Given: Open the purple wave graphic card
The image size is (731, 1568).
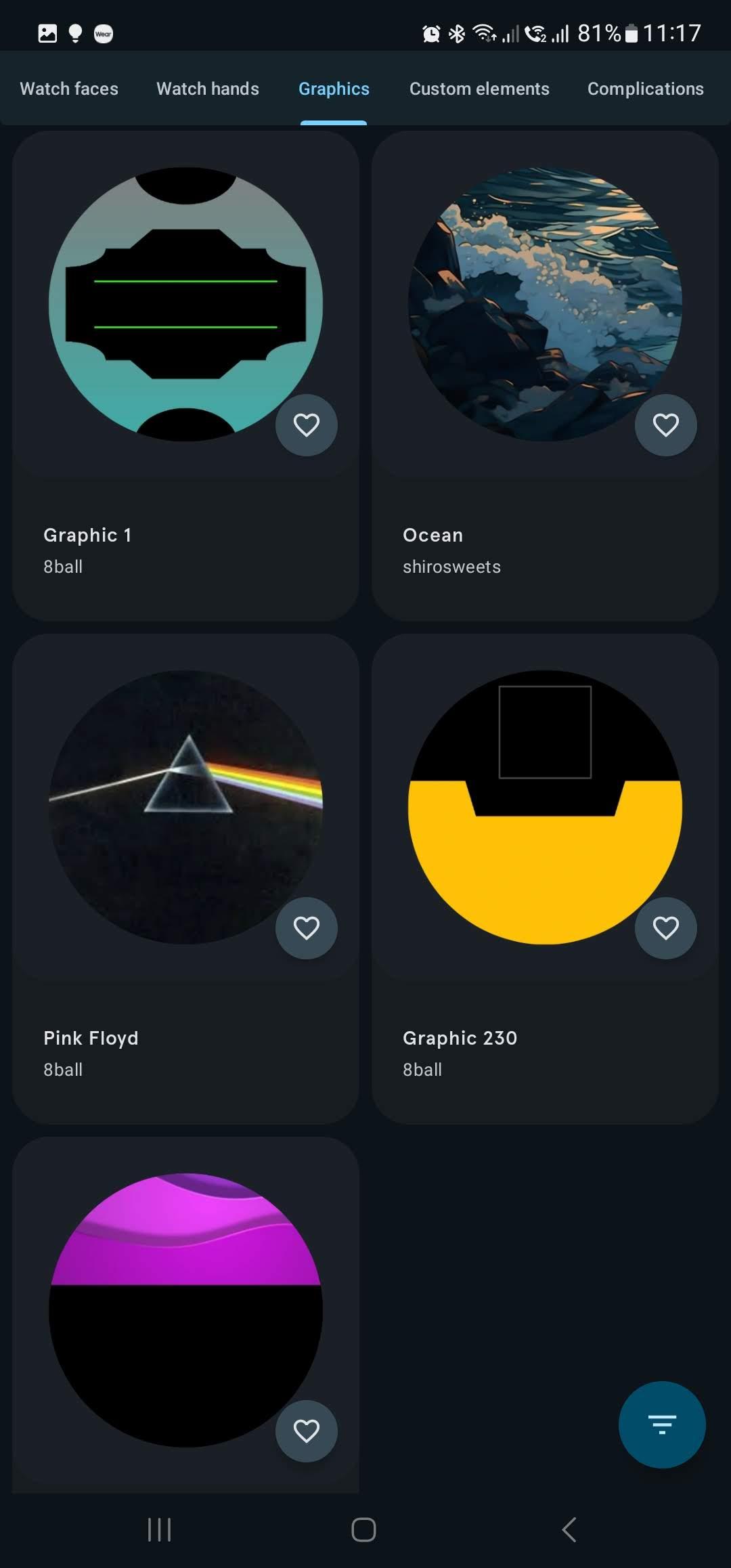Looking at the screenshot, I should coord(185,1315).
